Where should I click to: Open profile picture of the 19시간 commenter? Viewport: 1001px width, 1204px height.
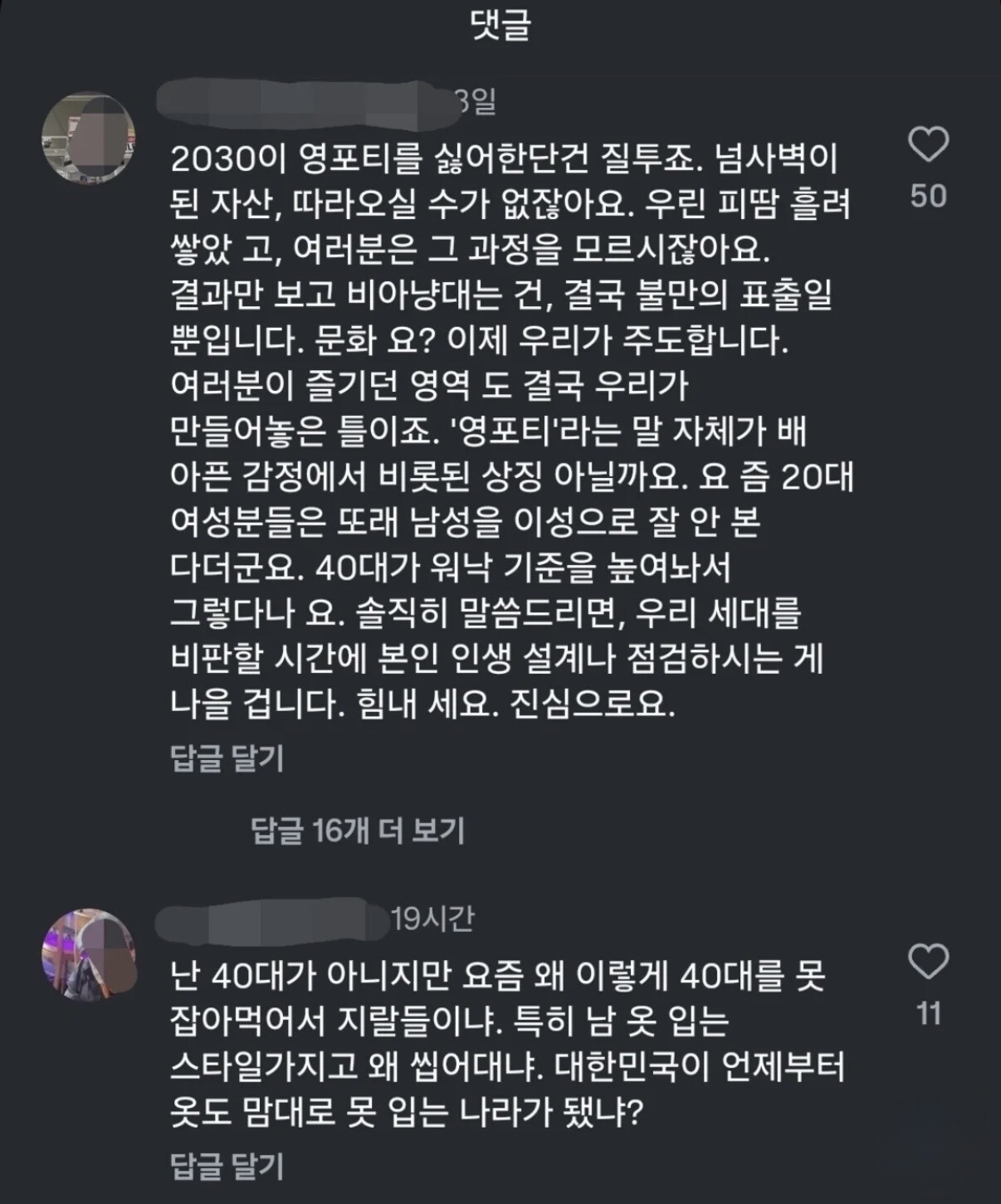(89, 954)
